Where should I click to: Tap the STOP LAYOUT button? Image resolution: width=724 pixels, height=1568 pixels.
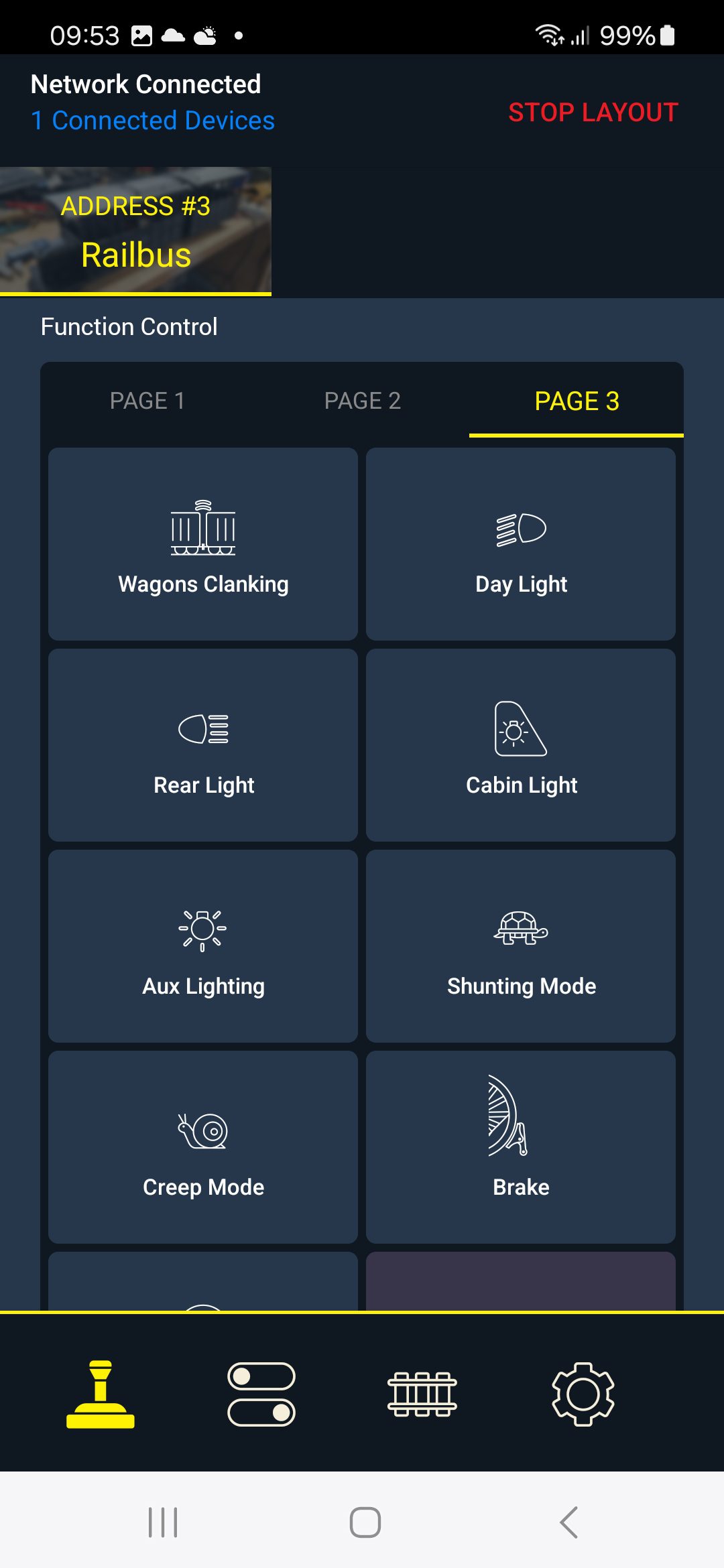pos(593,113)
